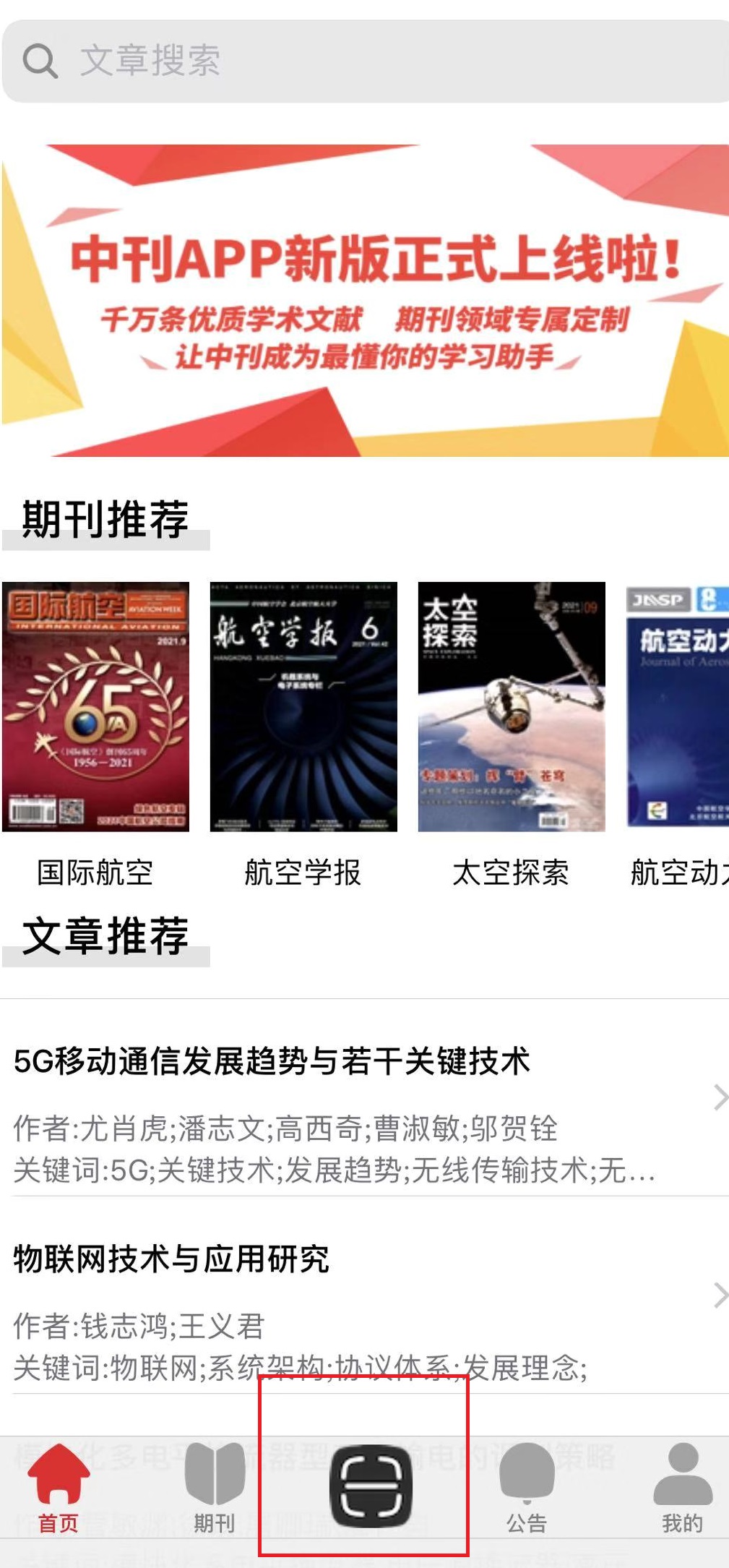View the 航空学报 journal
Screen dimensions: 729x1568
[303, 706]
